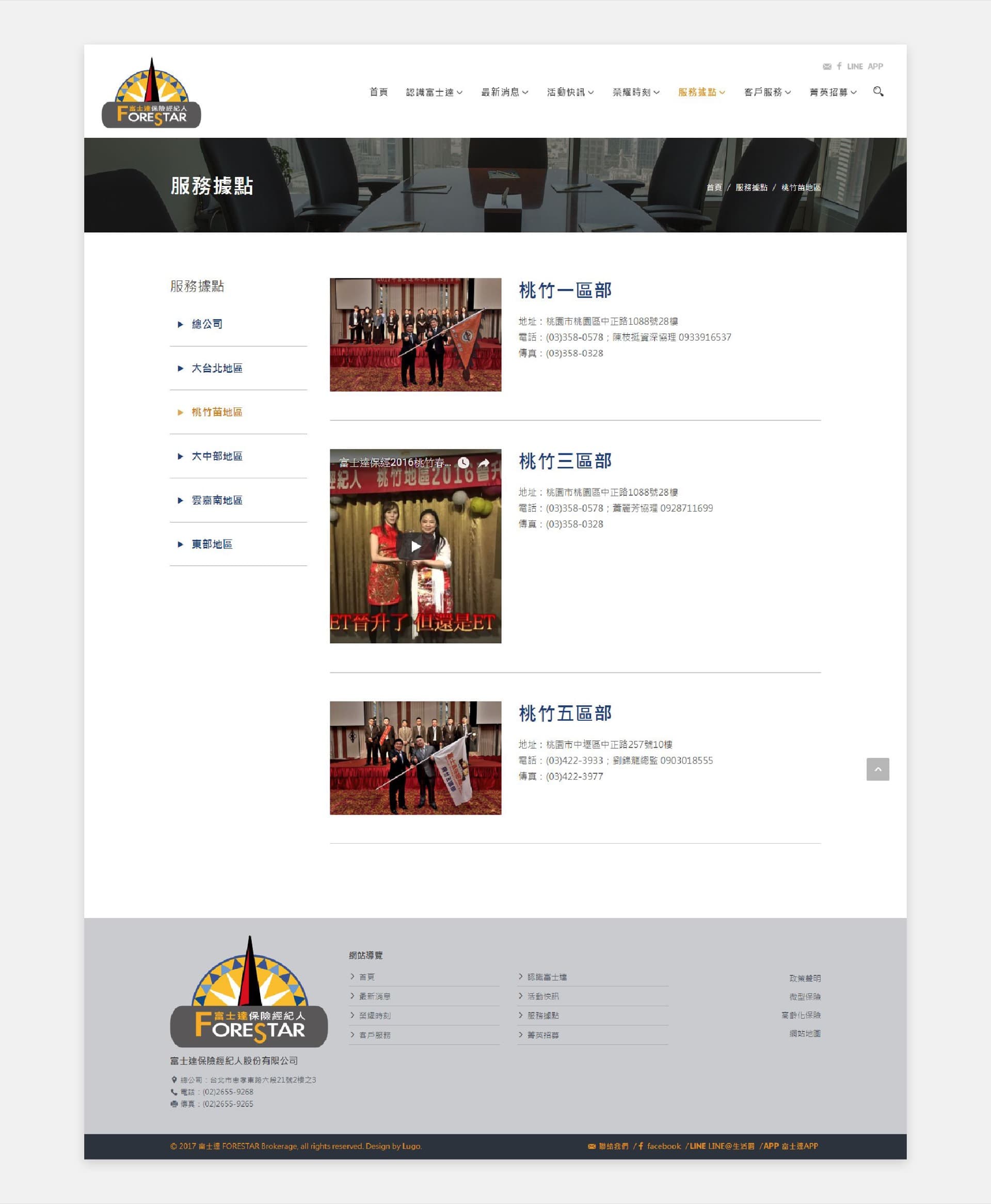Screen dimensions: 991x1204
Task: Open the search magnifier icon
Action: point(878,91)
